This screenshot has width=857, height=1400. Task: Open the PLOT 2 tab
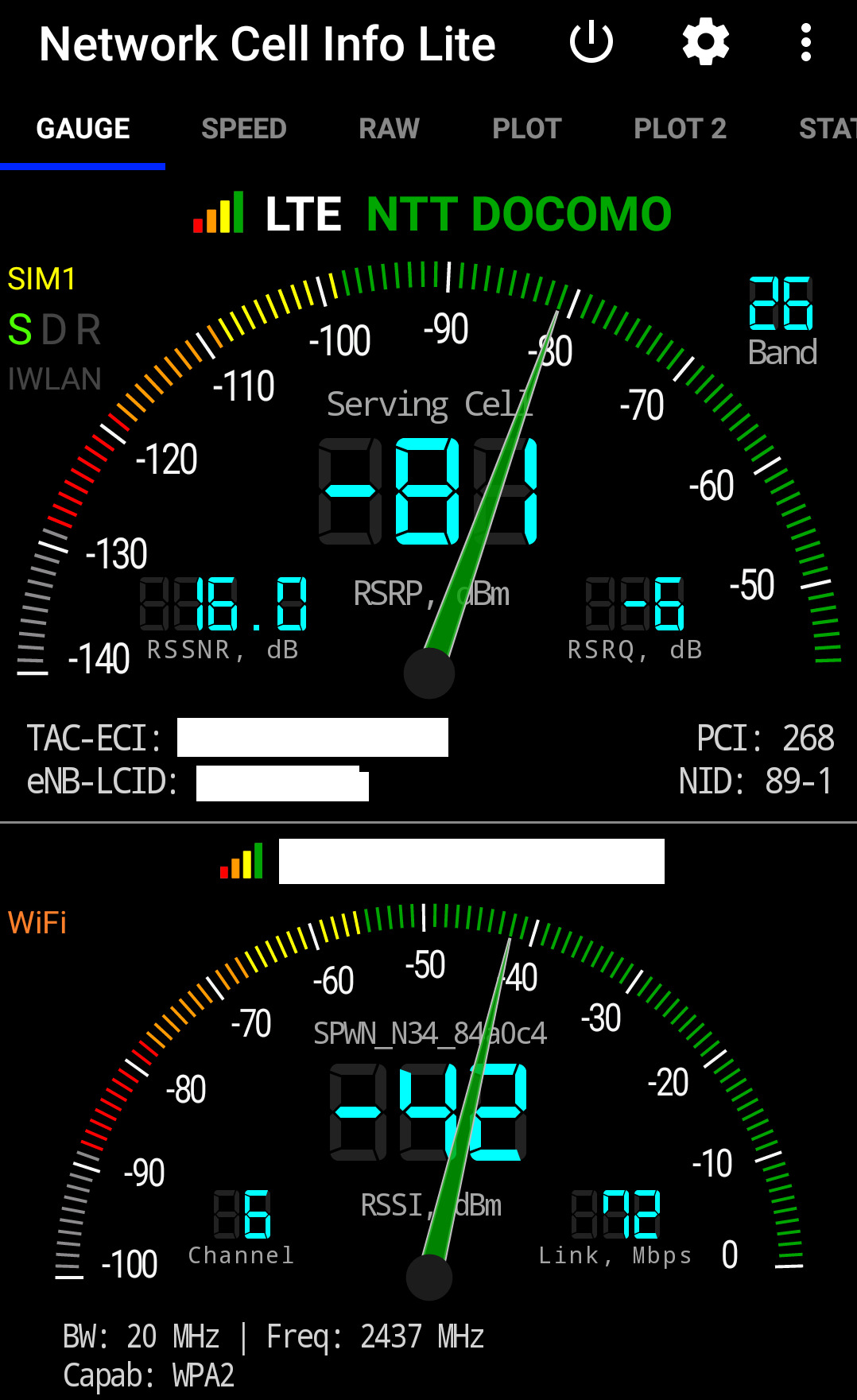(x=680, y=129)
